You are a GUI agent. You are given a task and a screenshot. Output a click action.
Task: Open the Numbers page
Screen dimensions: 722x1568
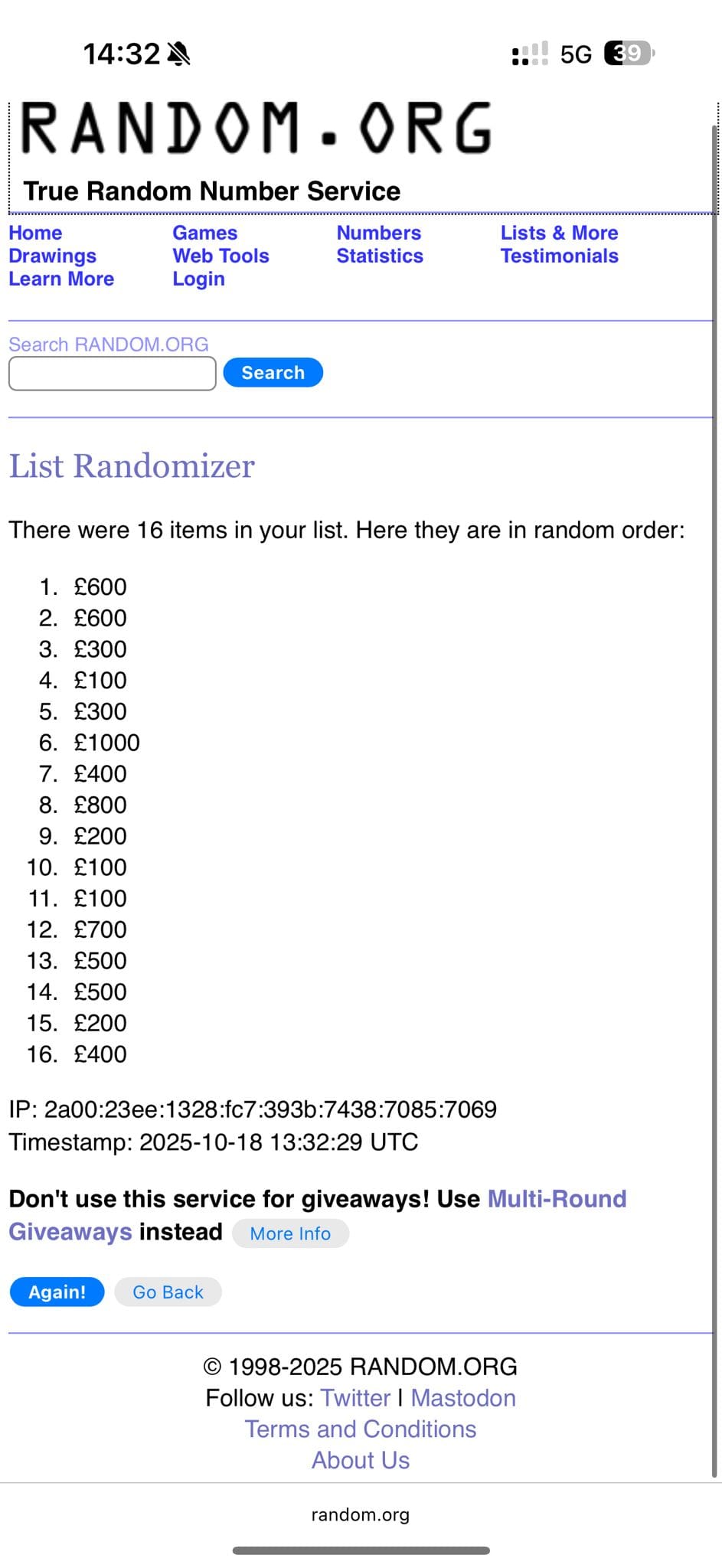(378, 233)
